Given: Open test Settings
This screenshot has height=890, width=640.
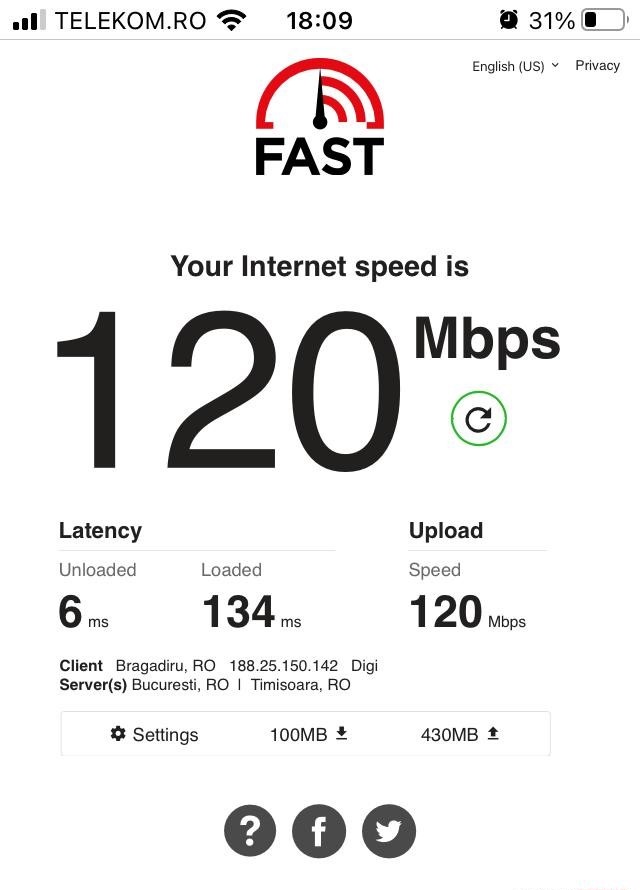Looking at the screenshot, I should tap(154, 734).
